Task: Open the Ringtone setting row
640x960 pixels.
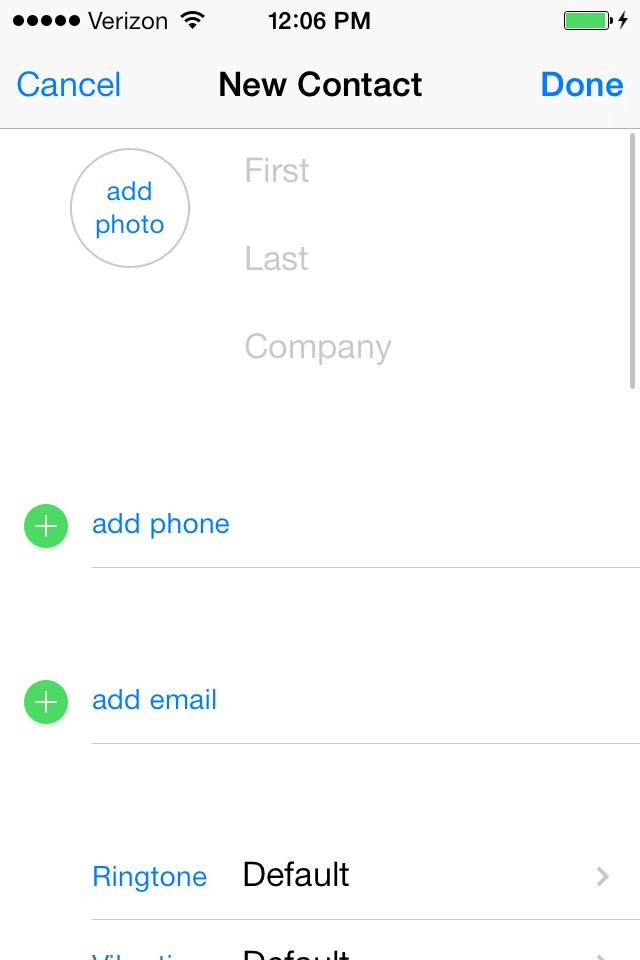Action: pos(350,876)
